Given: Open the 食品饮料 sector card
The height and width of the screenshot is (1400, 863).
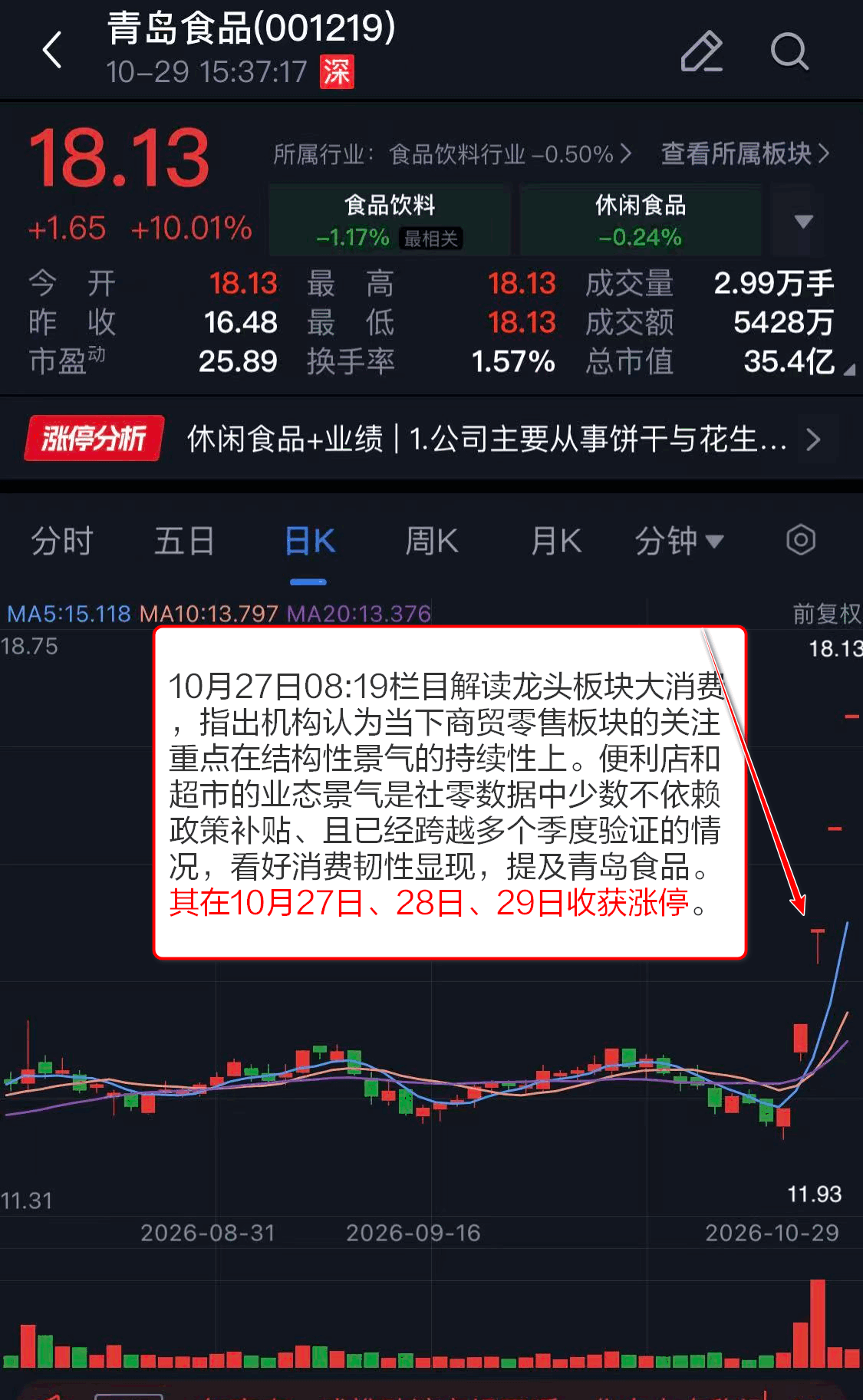Looking at the screenshot, I should pos(390,220).
